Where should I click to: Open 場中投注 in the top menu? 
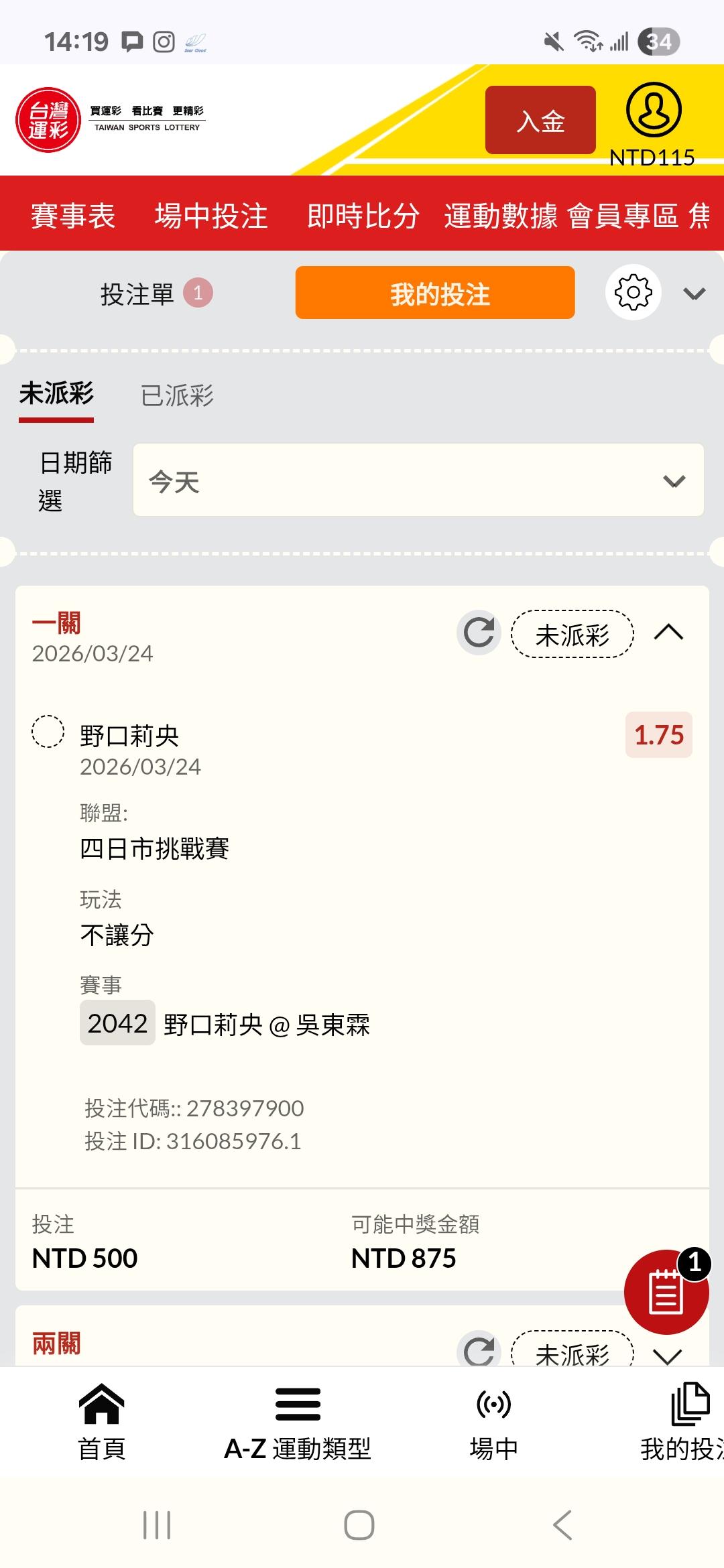[211, 216]
